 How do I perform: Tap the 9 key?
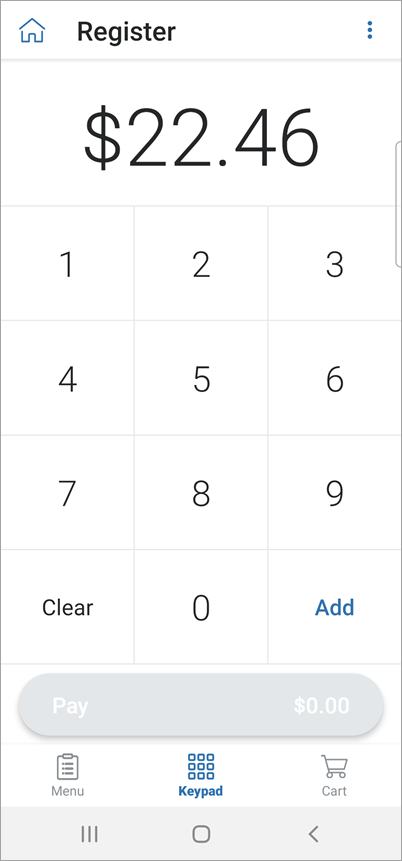334,493
